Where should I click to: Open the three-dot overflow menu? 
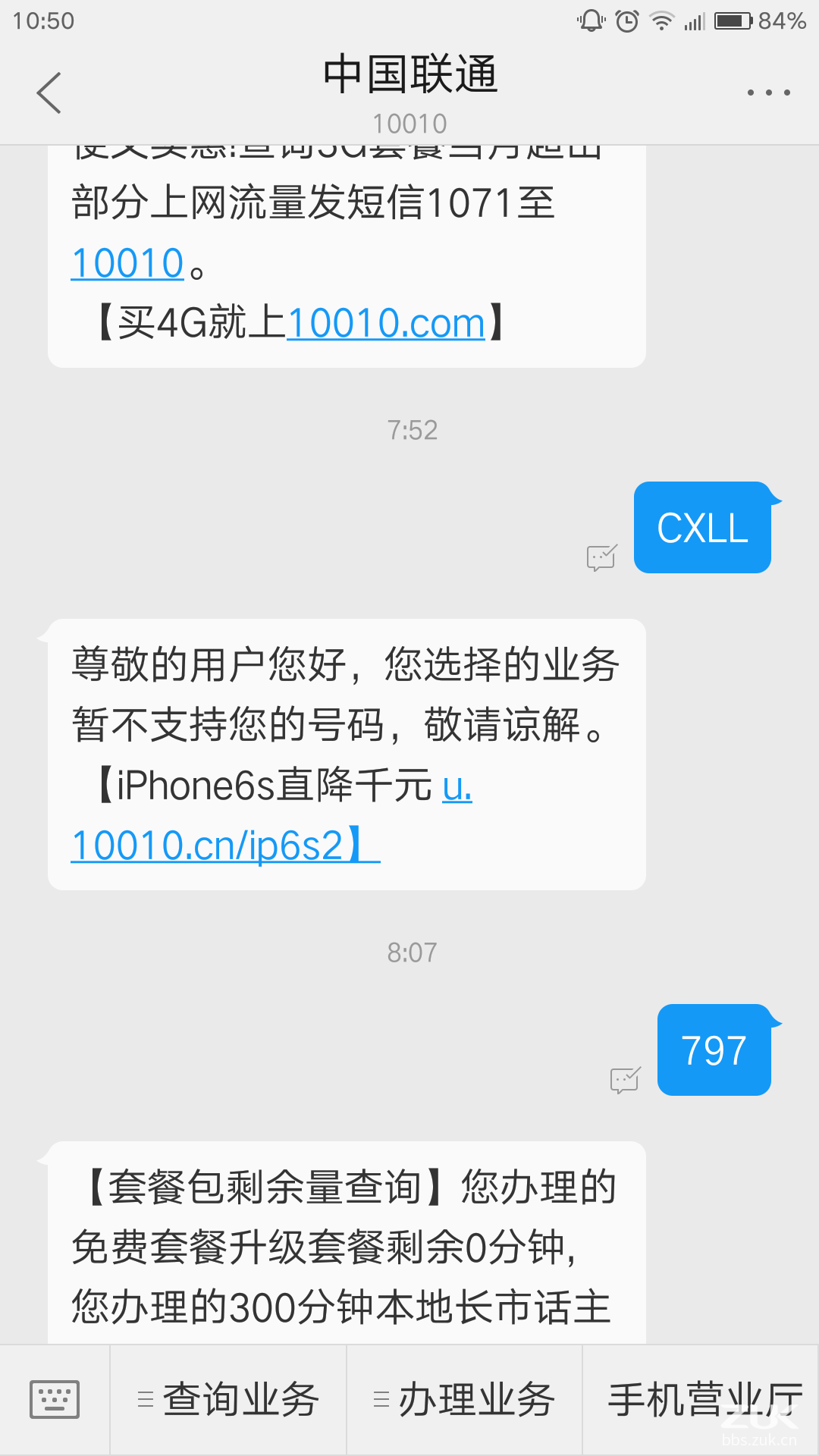(x=768, y=93)
